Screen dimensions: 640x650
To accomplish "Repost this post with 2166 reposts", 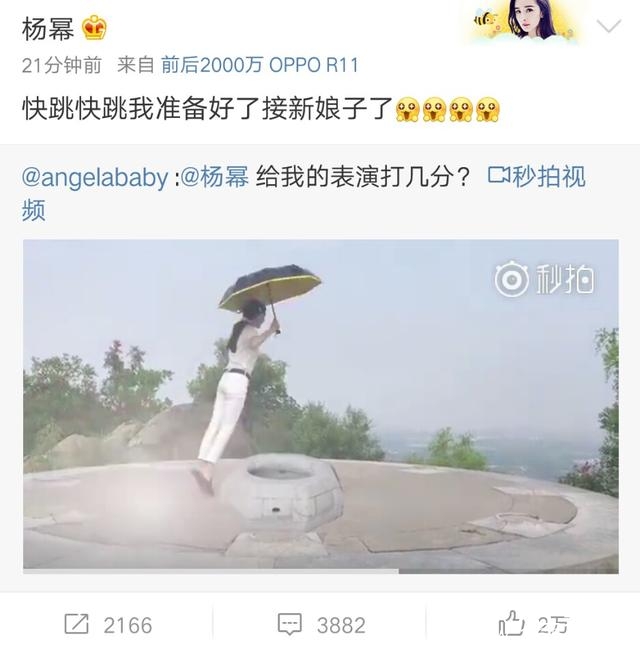I will click(x=108, y=625).
